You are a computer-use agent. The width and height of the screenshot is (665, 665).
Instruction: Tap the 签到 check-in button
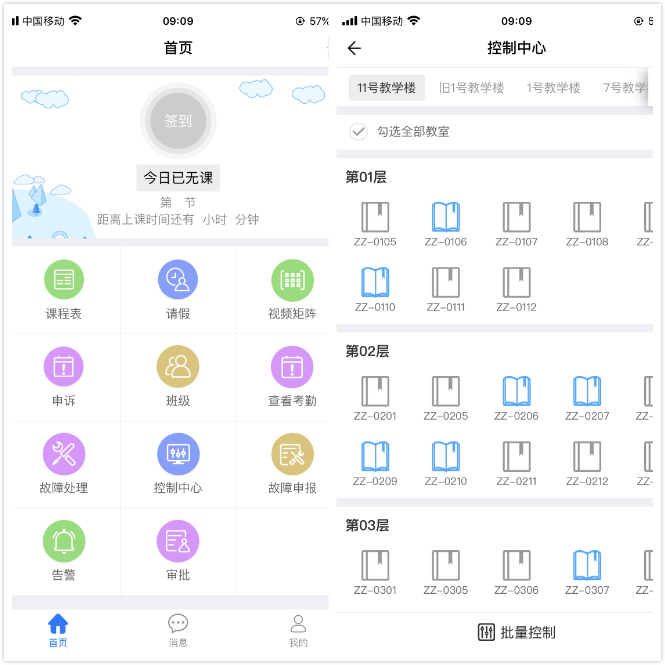pos(178,120)
